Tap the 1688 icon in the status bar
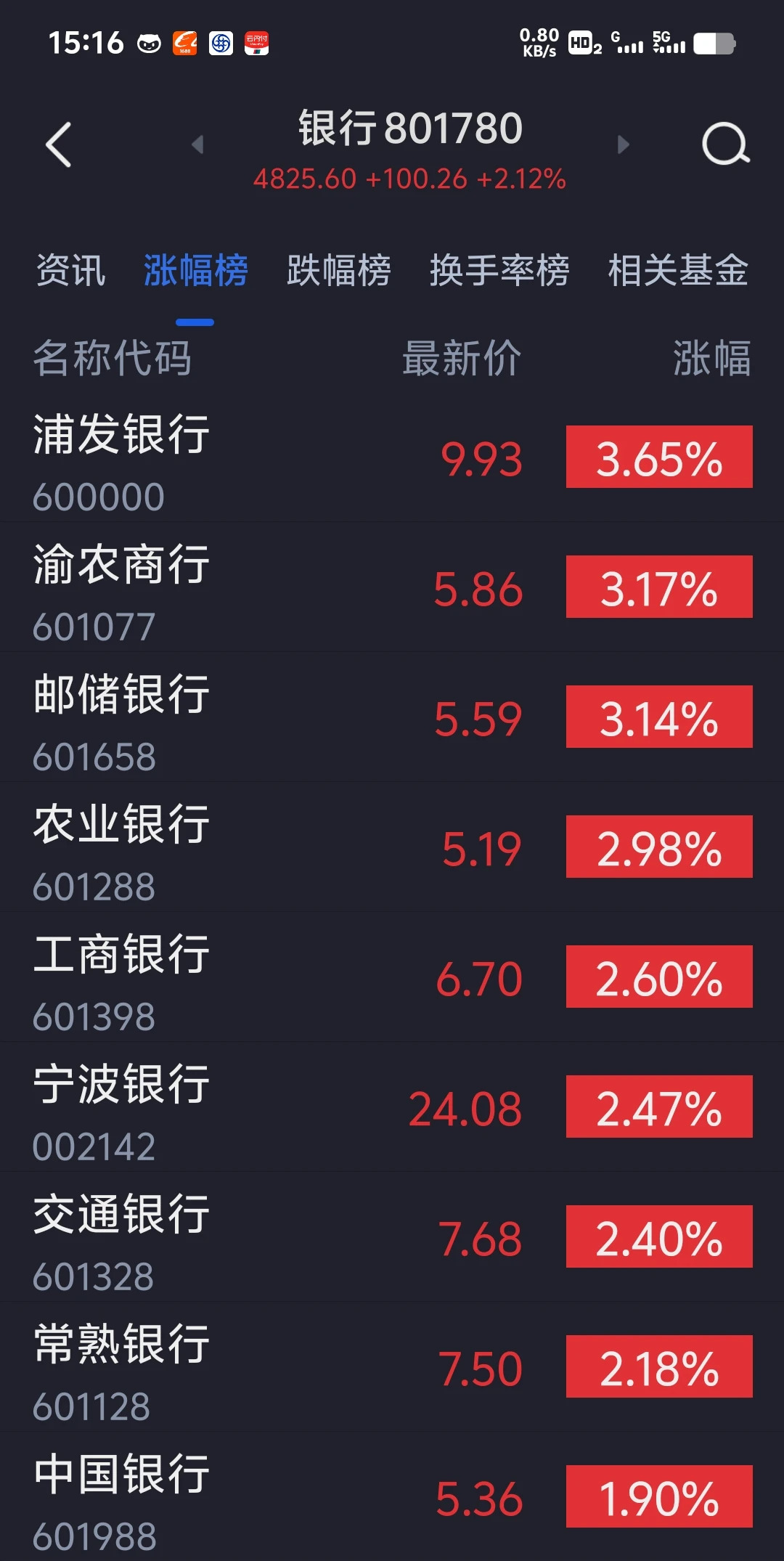784x1561 pixels. tap(185, 44)
